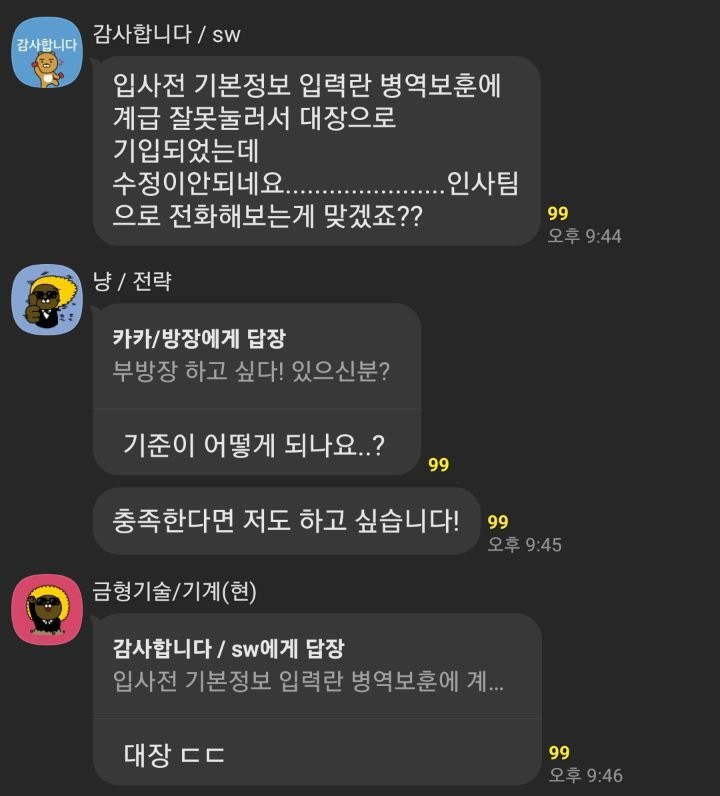This screenshot has height=796, width=720.
Task: Open profile picture of 금형기술/기계(현)
Action: [47, 609]
